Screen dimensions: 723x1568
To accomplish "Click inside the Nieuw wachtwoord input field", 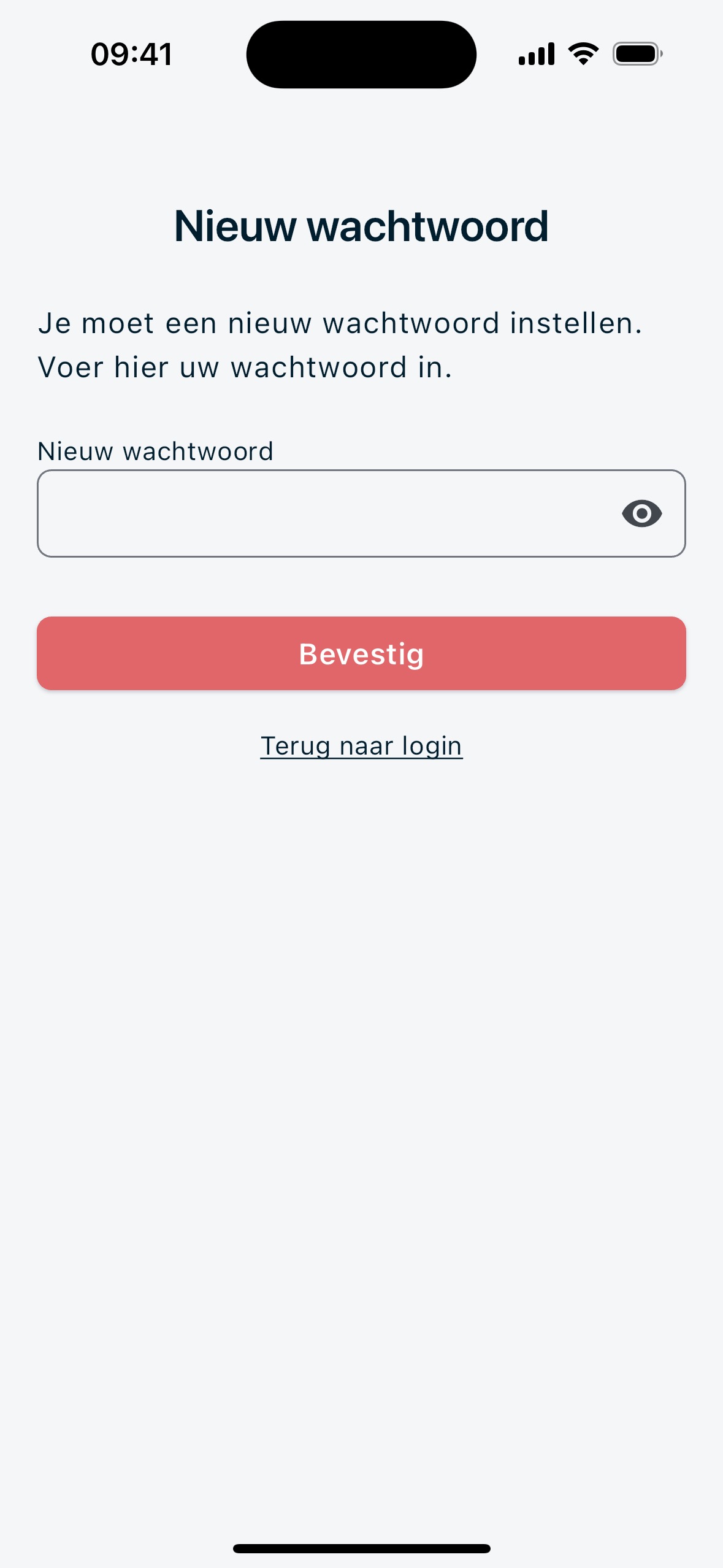I will coord(307,513).
